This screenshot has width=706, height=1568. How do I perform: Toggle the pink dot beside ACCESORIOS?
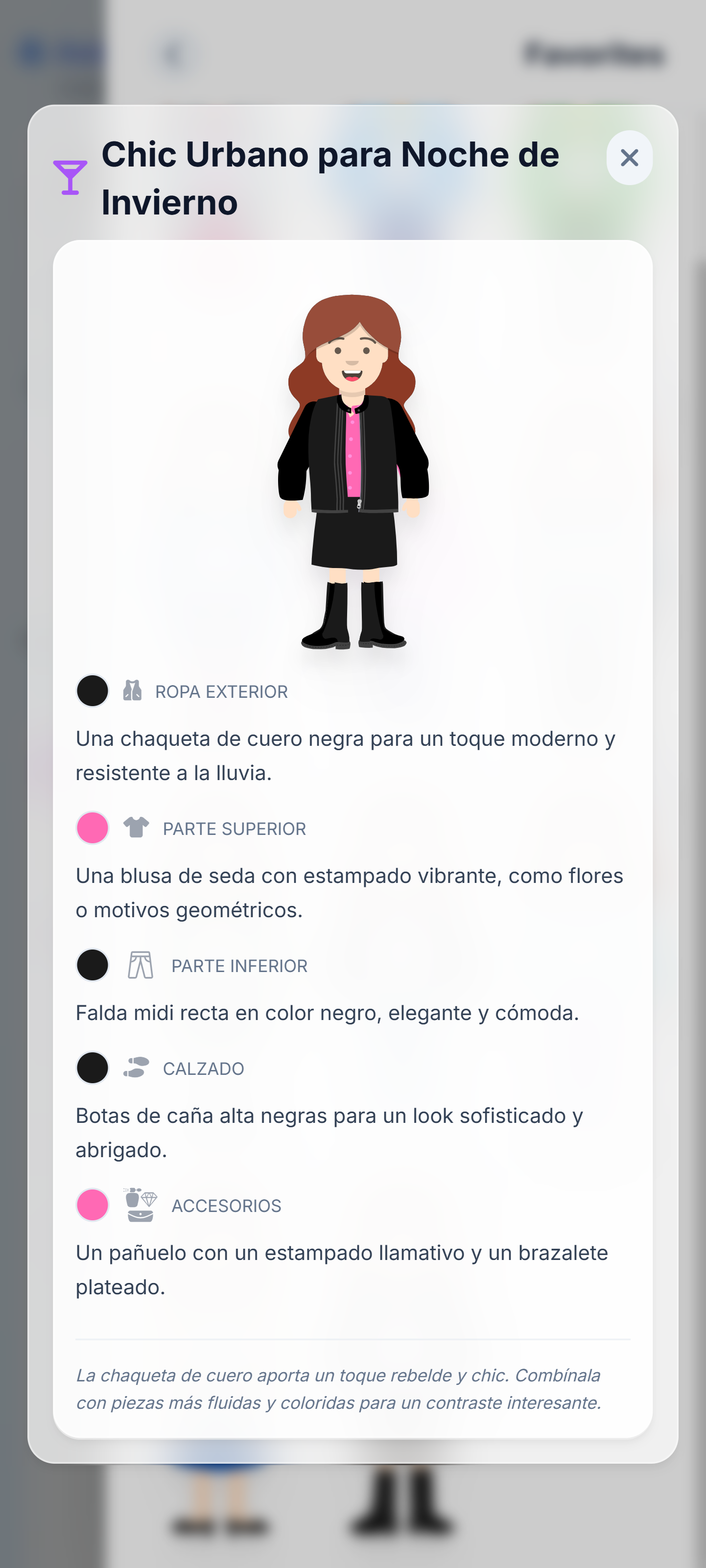pos(92,1205)
